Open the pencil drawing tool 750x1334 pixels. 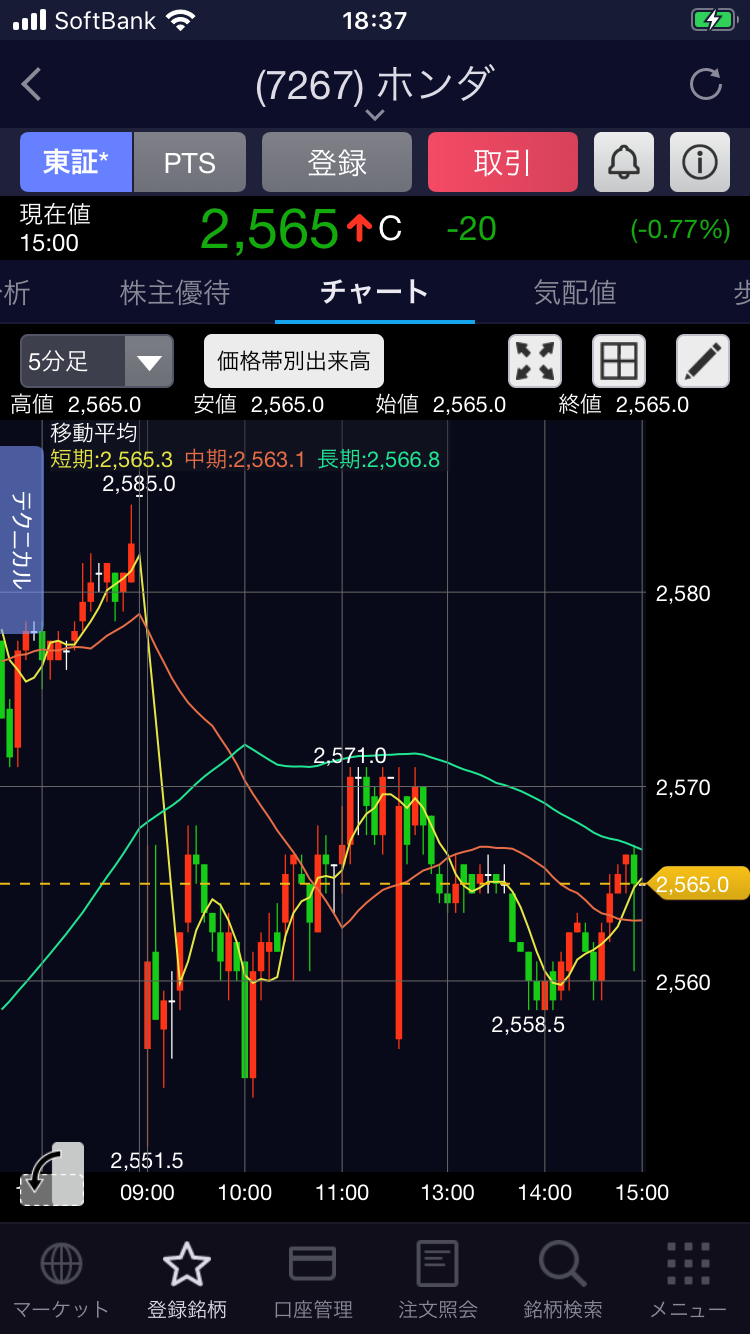(703, 361)
